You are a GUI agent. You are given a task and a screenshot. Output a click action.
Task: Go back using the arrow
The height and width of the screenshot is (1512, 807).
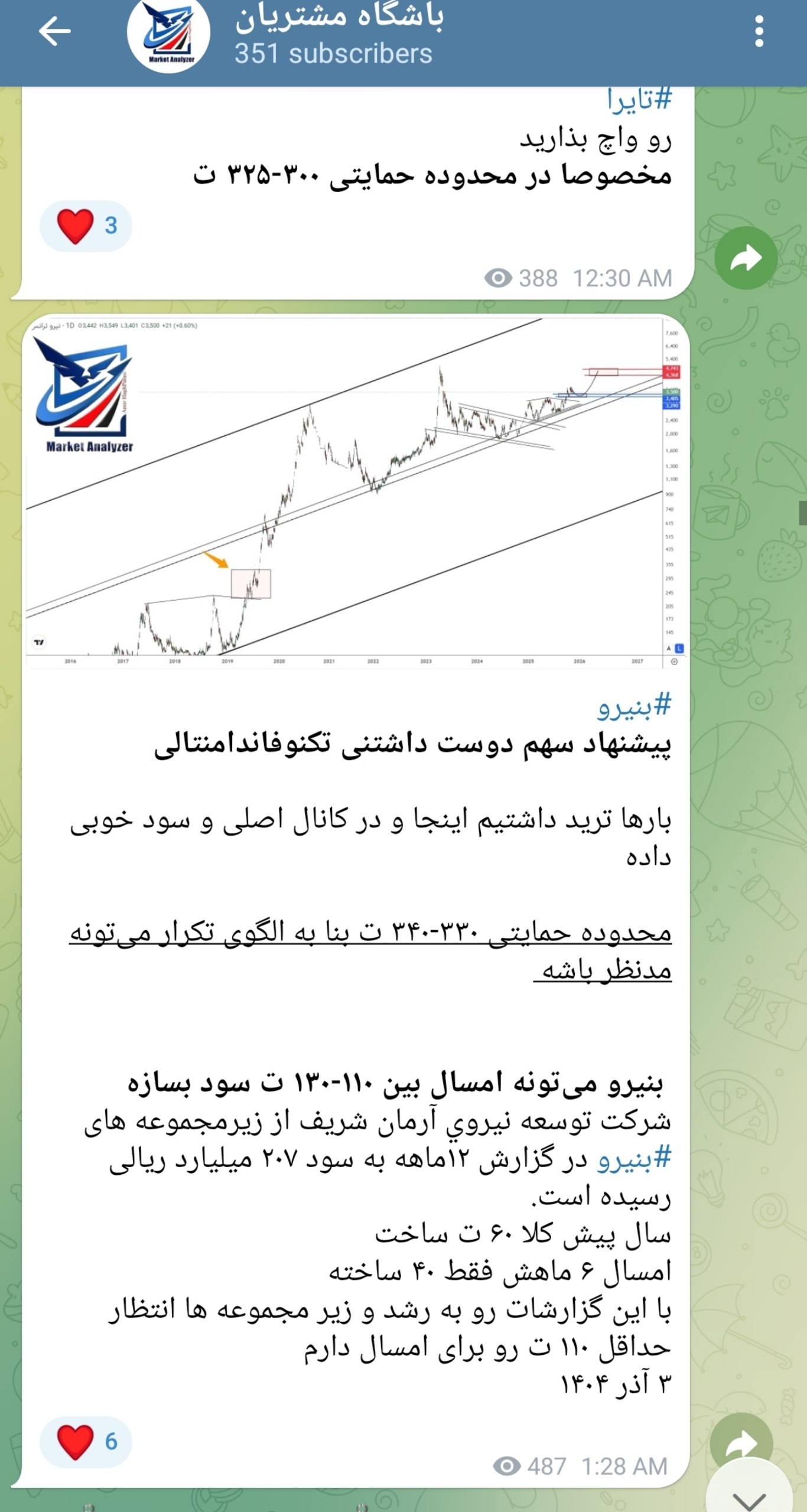54,31
